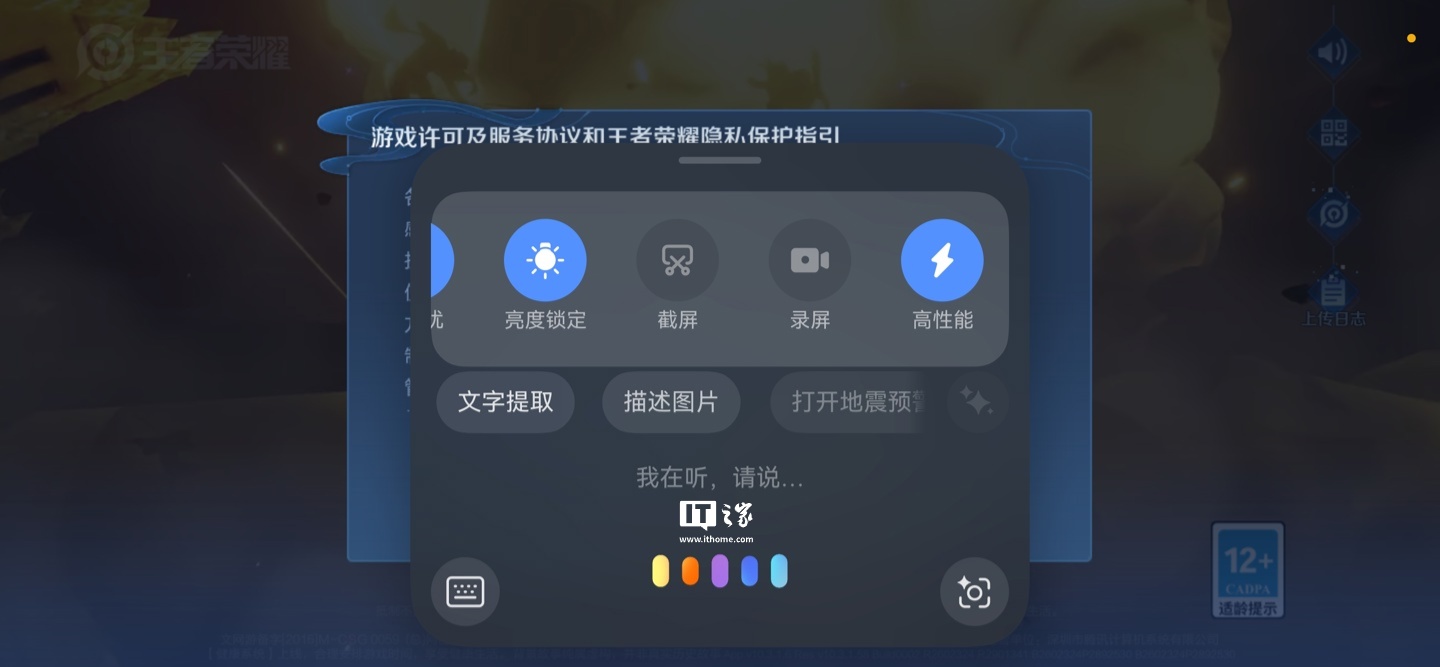1440x667 pixels.
Task: Switch to keyboard input
Action: 465,592
